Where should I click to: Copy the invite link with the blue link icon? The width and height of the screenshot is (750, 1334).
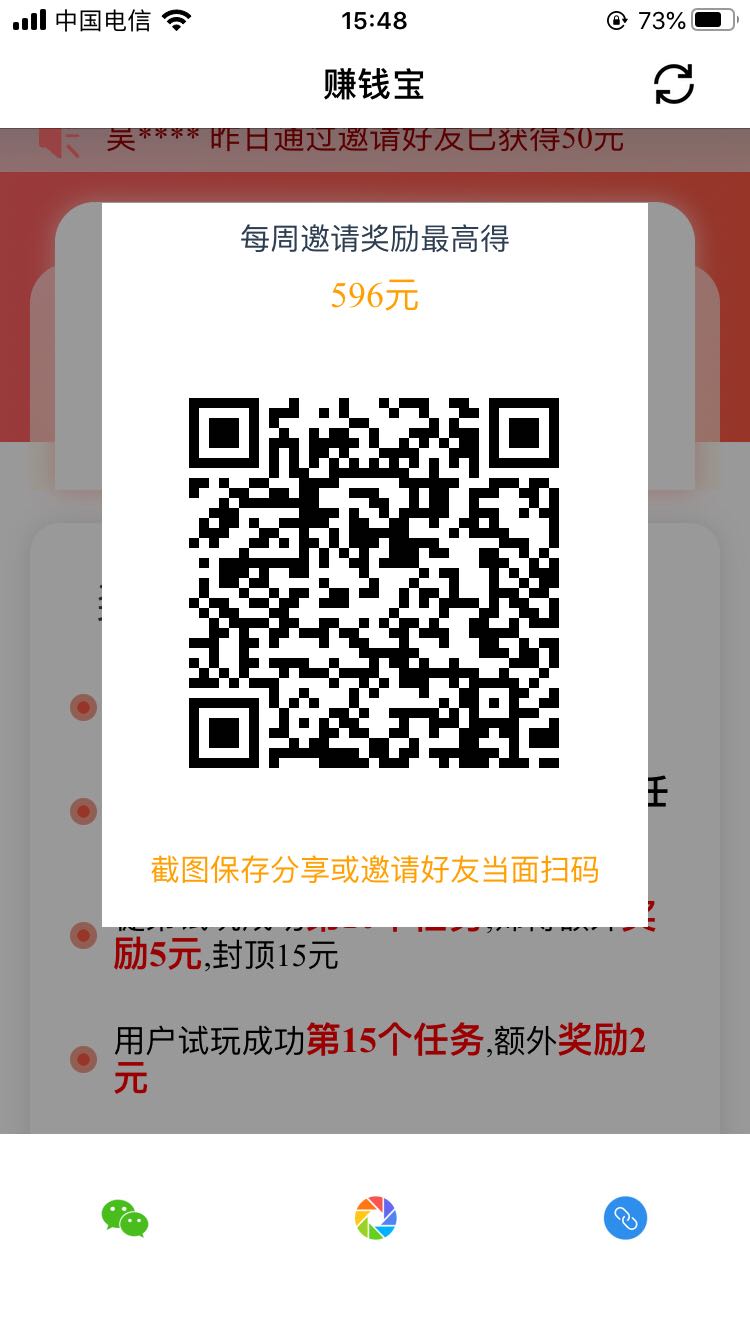click(625, 1218)
